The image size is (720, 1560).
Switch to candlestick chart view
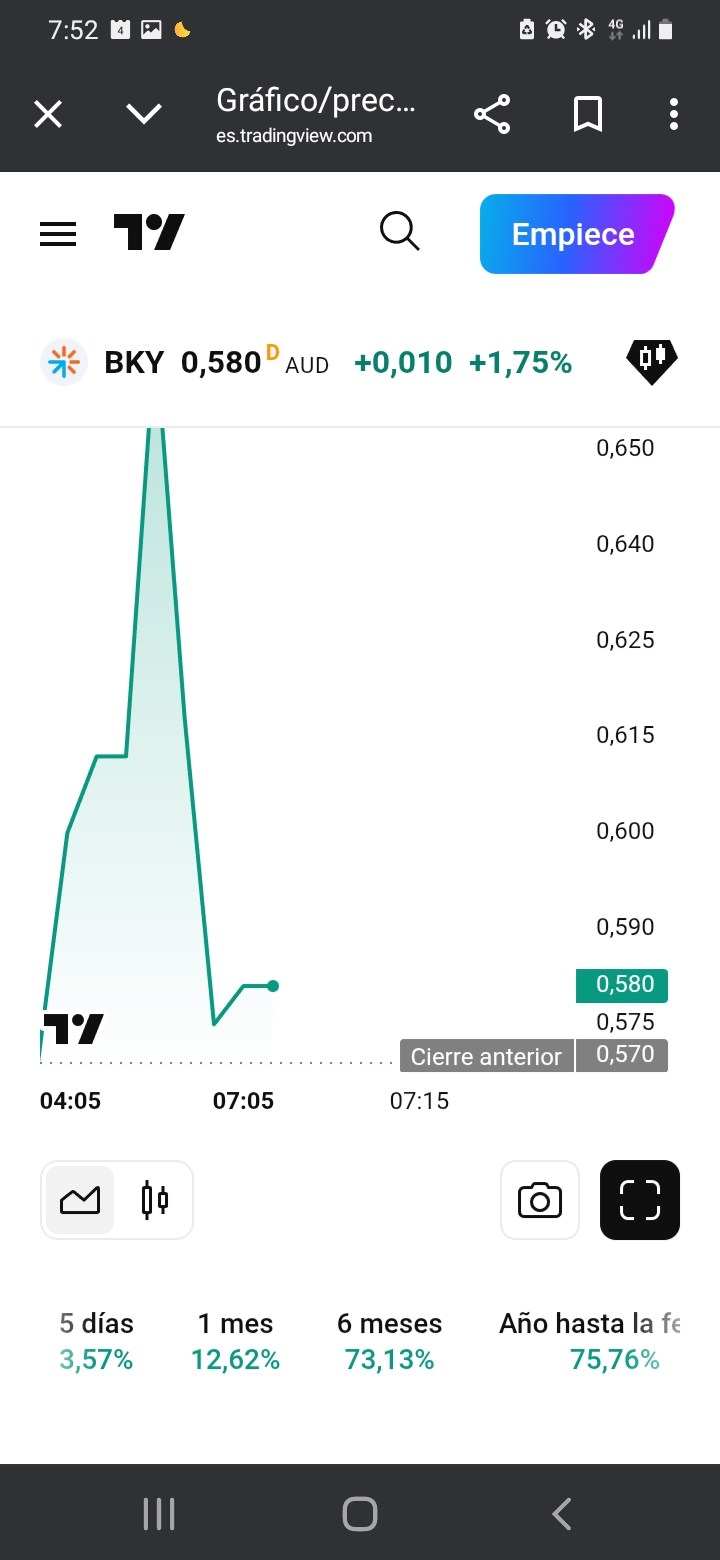point(154,1199)
